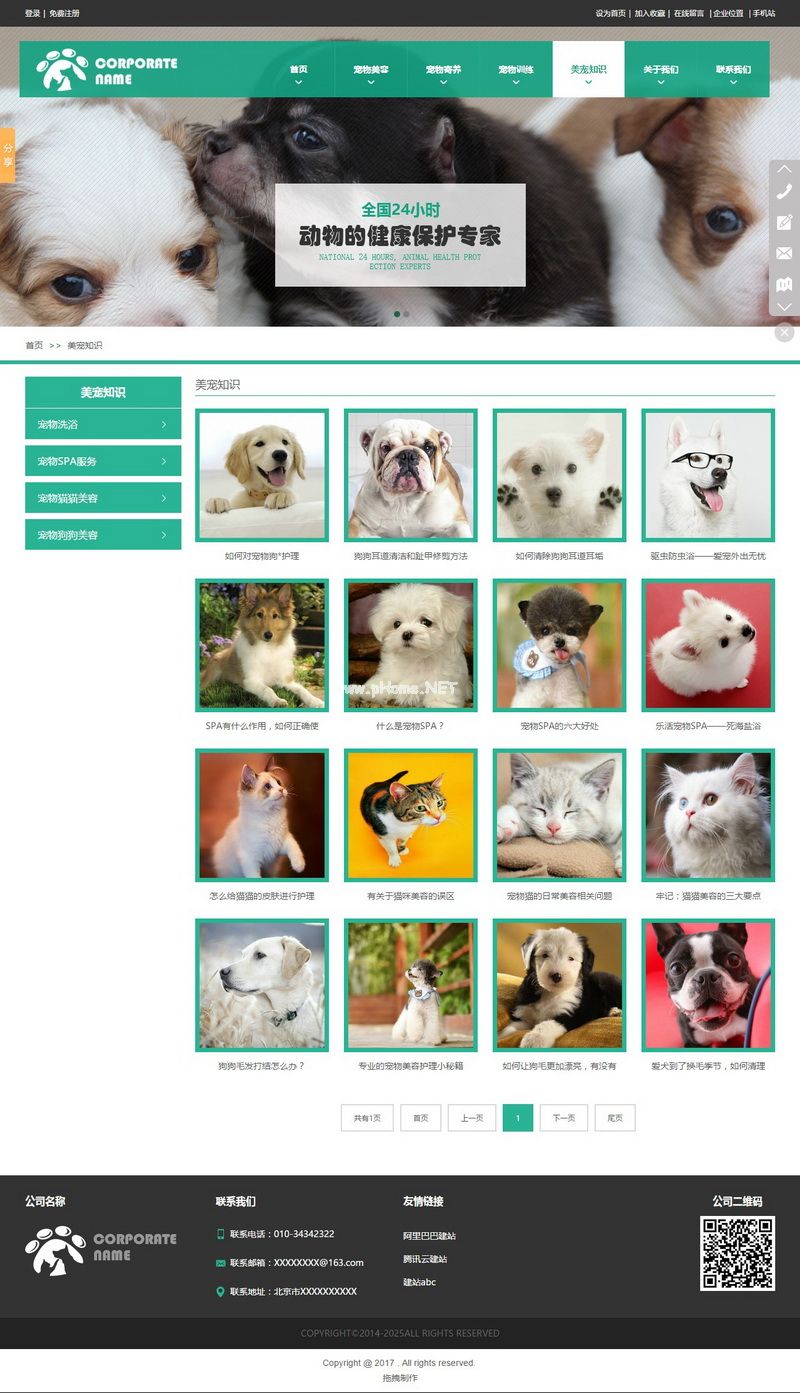Visit the 阿里巴巴建站 friendly link

point(429,1236)
